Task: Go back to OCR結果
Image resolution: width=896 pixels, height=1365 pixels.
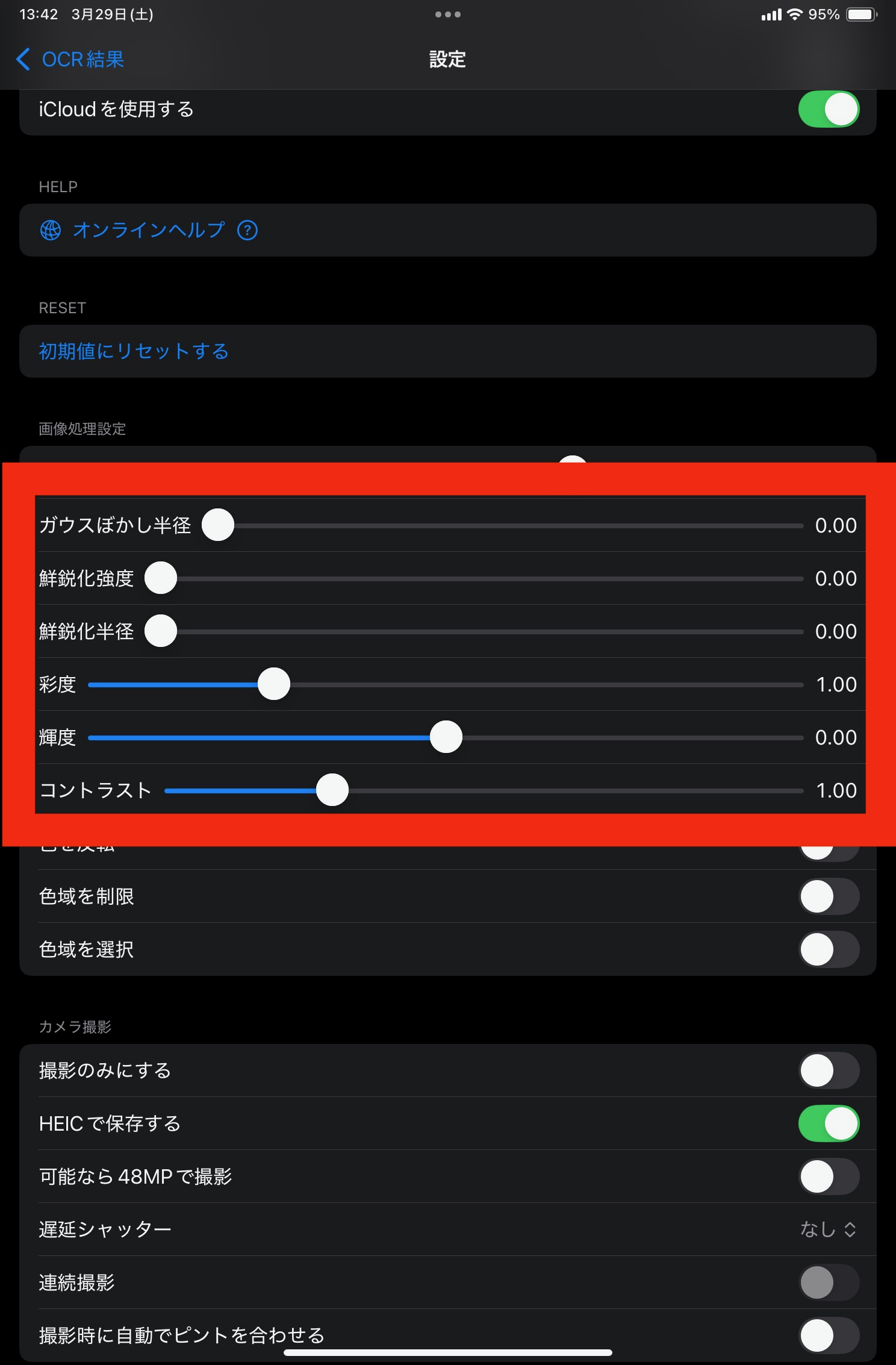Action: [x=70, y=60]
